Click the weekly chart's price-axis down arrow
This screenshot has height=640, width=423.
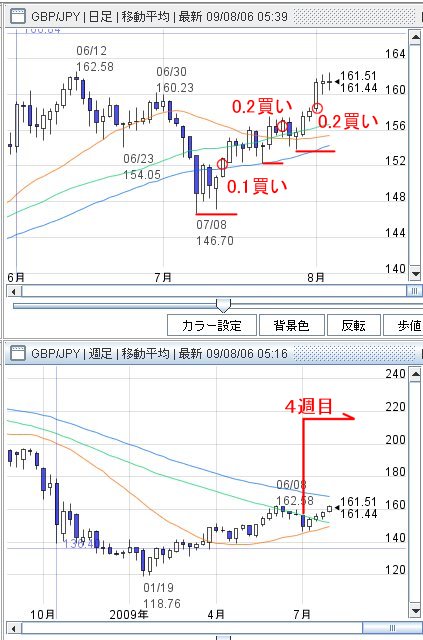(416, 611)
